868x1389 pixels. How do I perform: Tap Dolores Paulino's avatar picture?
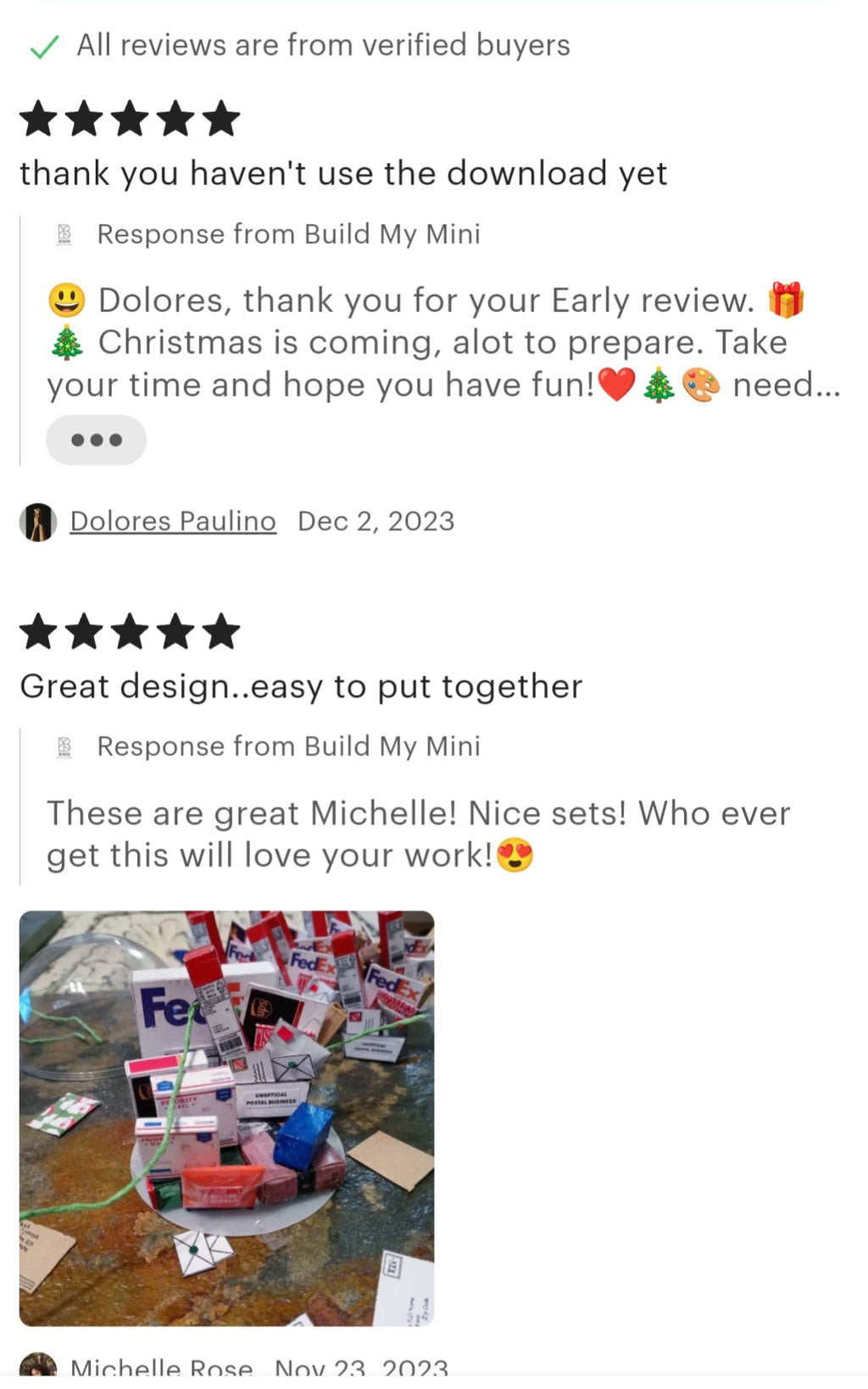coord(38,522)
